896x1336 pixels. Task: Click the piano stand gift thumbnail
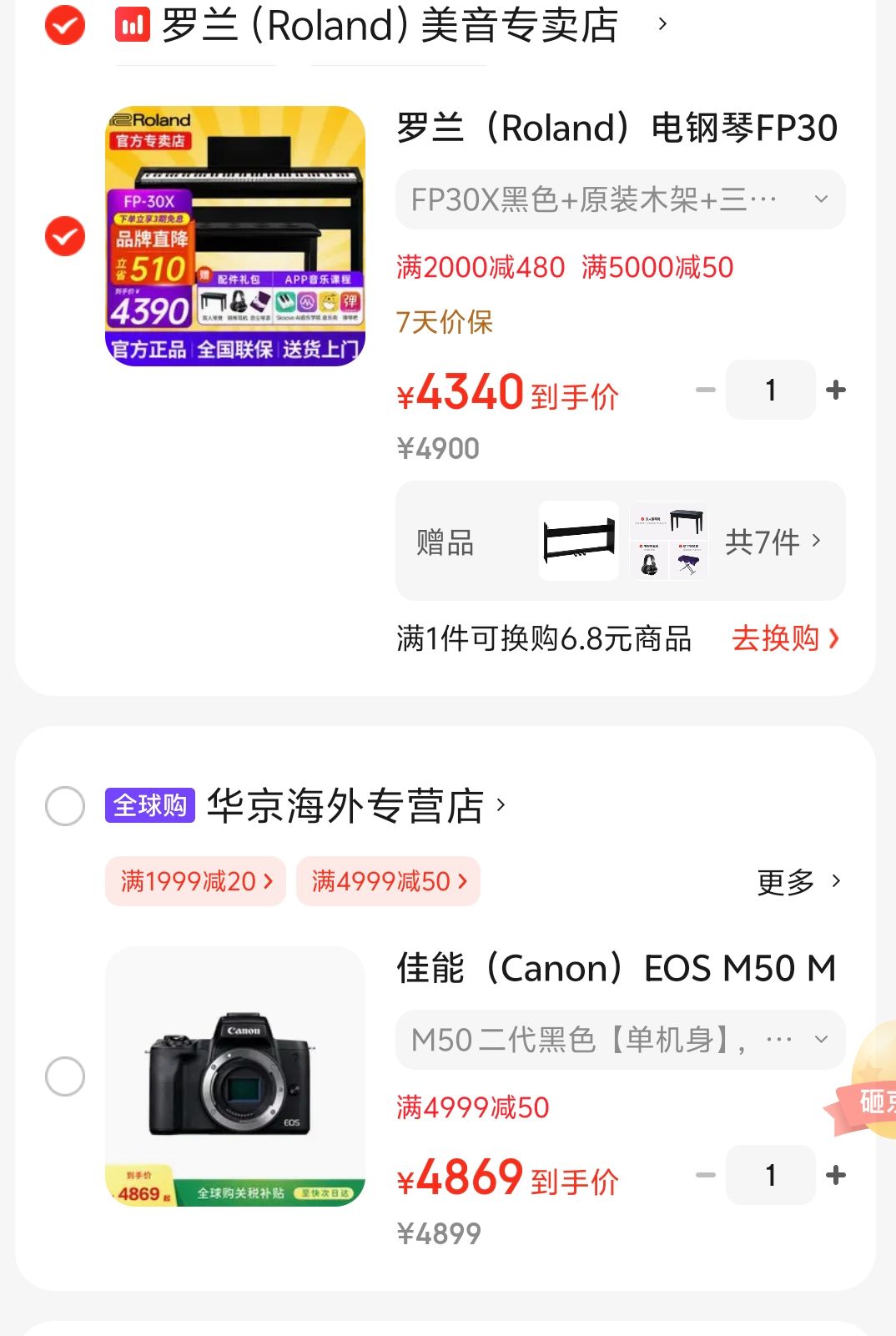click(578, 541)
